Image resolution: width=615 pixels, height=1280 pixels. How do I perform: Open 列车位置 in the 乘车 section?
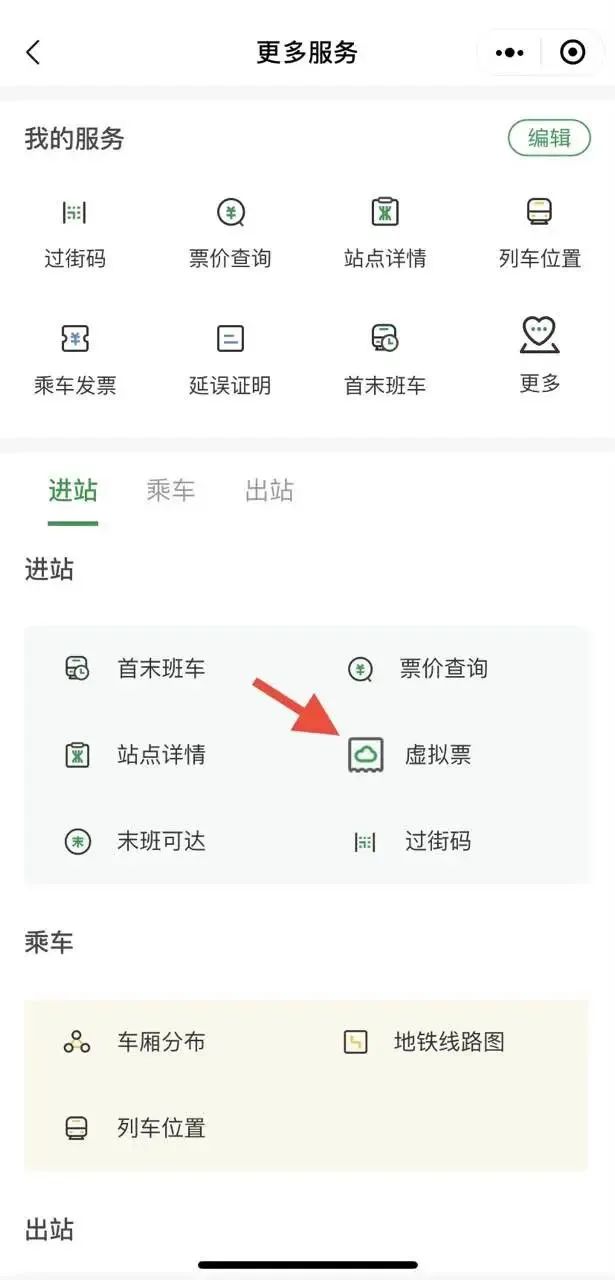click(134, 1129)
